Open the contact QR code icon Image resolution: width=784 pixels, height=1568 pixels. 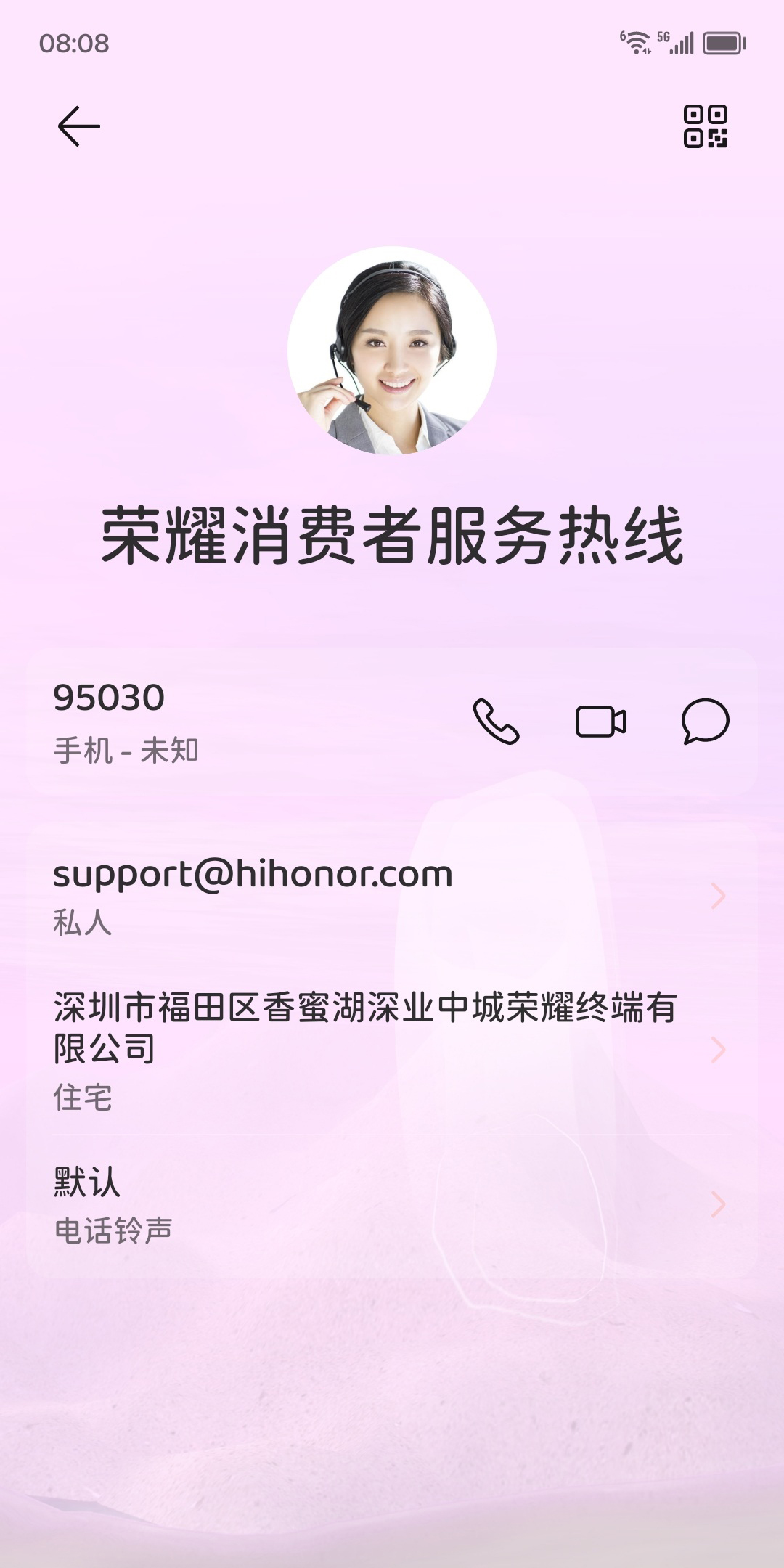(705, 126)
